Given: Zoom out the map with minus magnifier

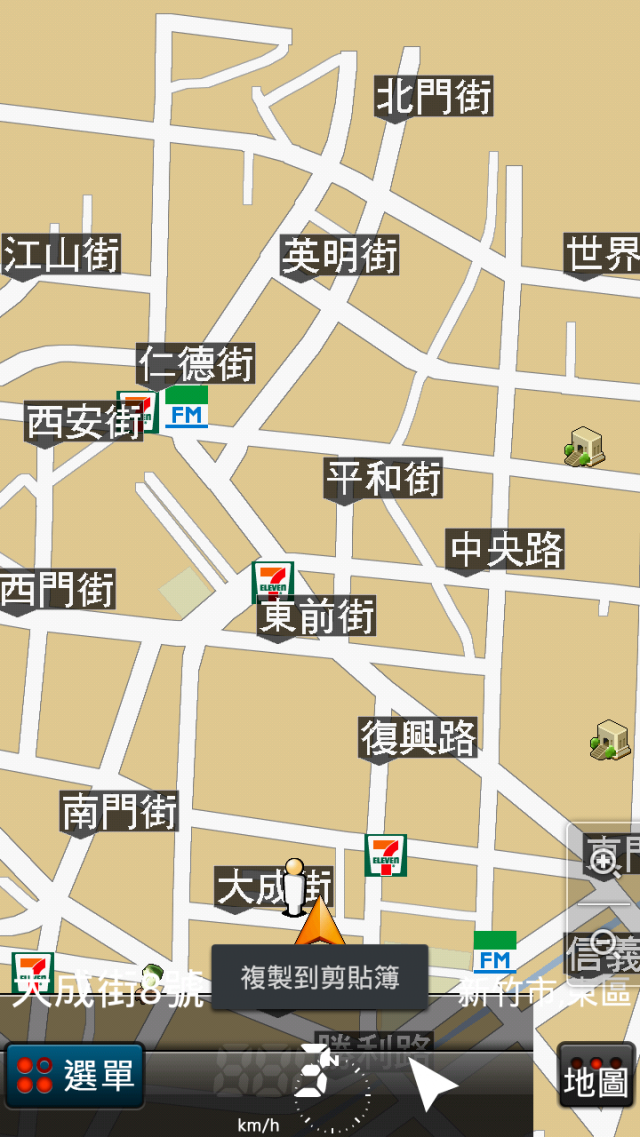Looking at the screenshot, I should tap(603, 942).
